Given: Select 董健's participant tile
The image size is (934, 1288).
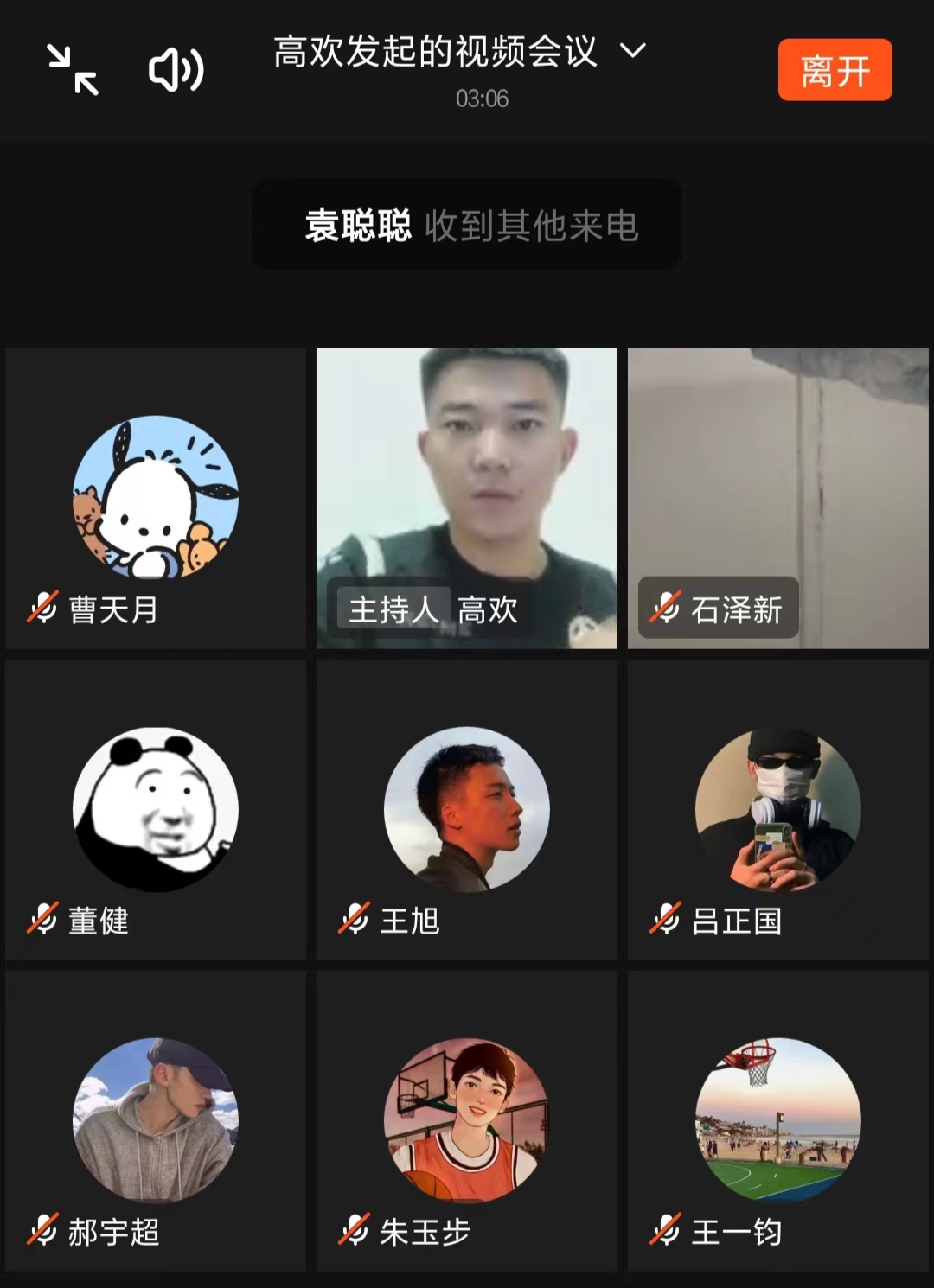Looking at the screenshot, I should point(156,809).
